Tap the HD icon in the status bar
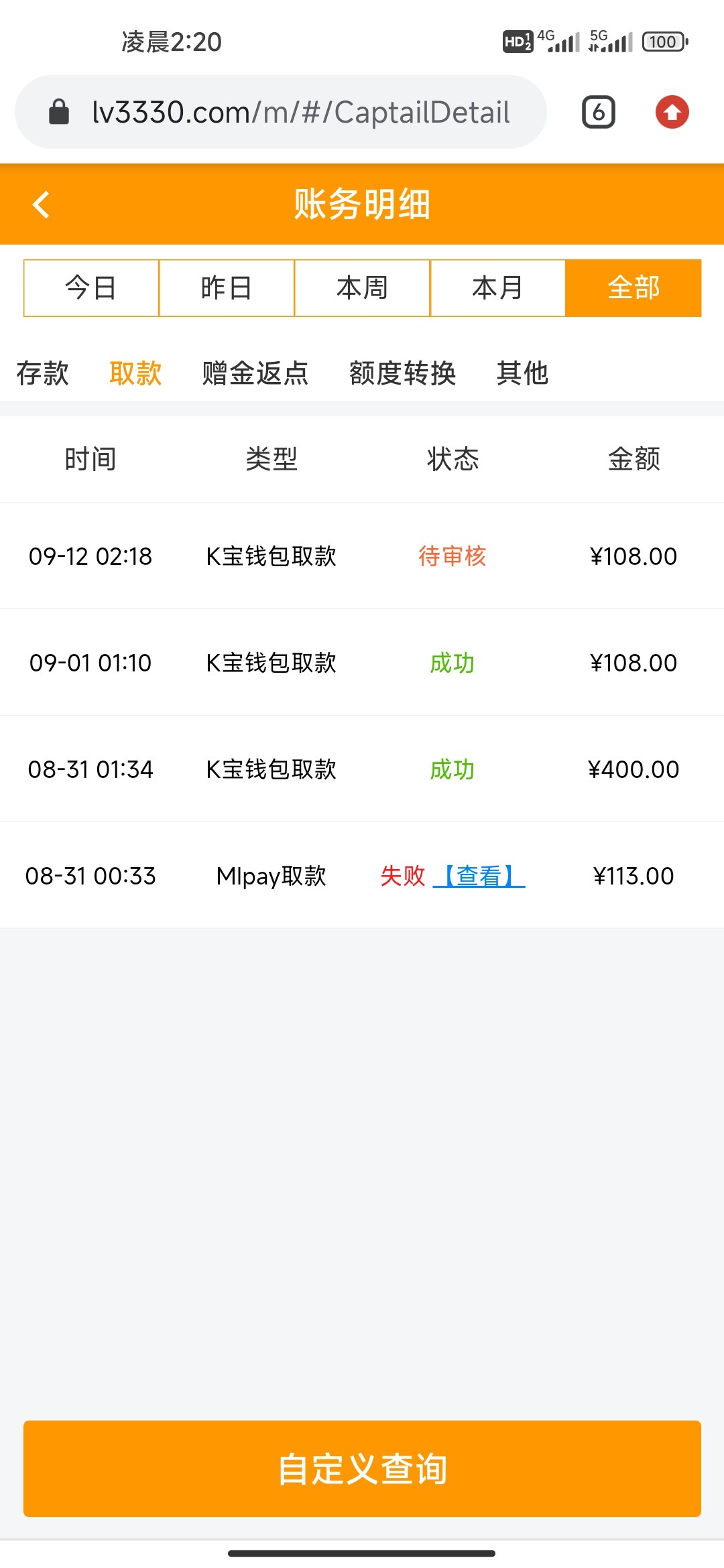Screen dimensions: 724x1568 click(x=516, y=42)
